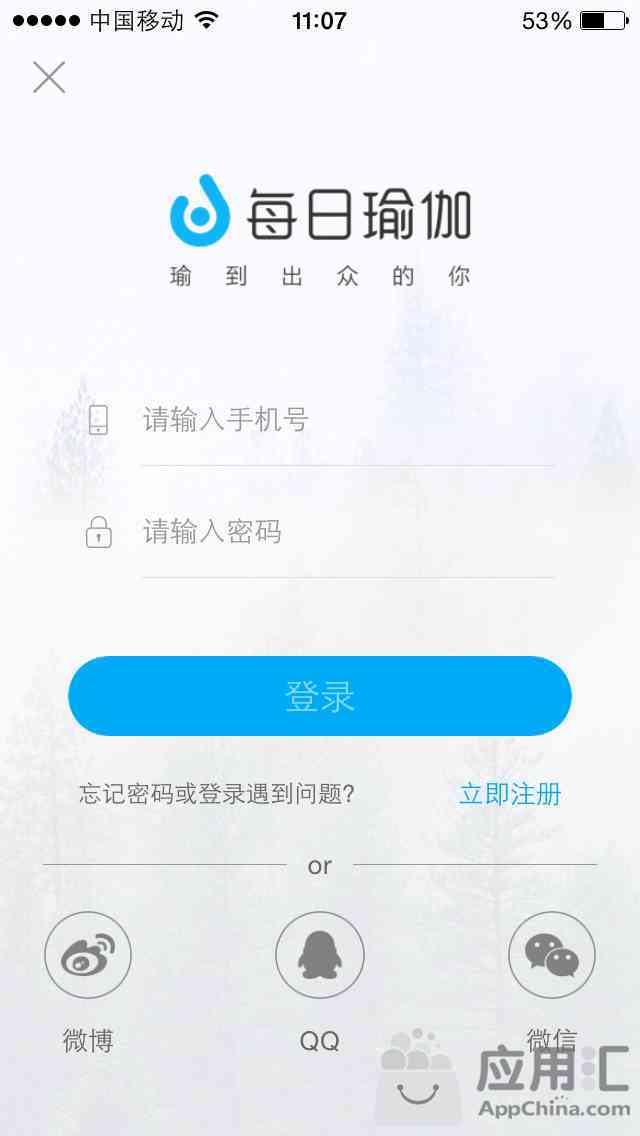Open 立即注册 to register now
The image size is (640, 1136).
pyautogui.click(x=510, y=794)
